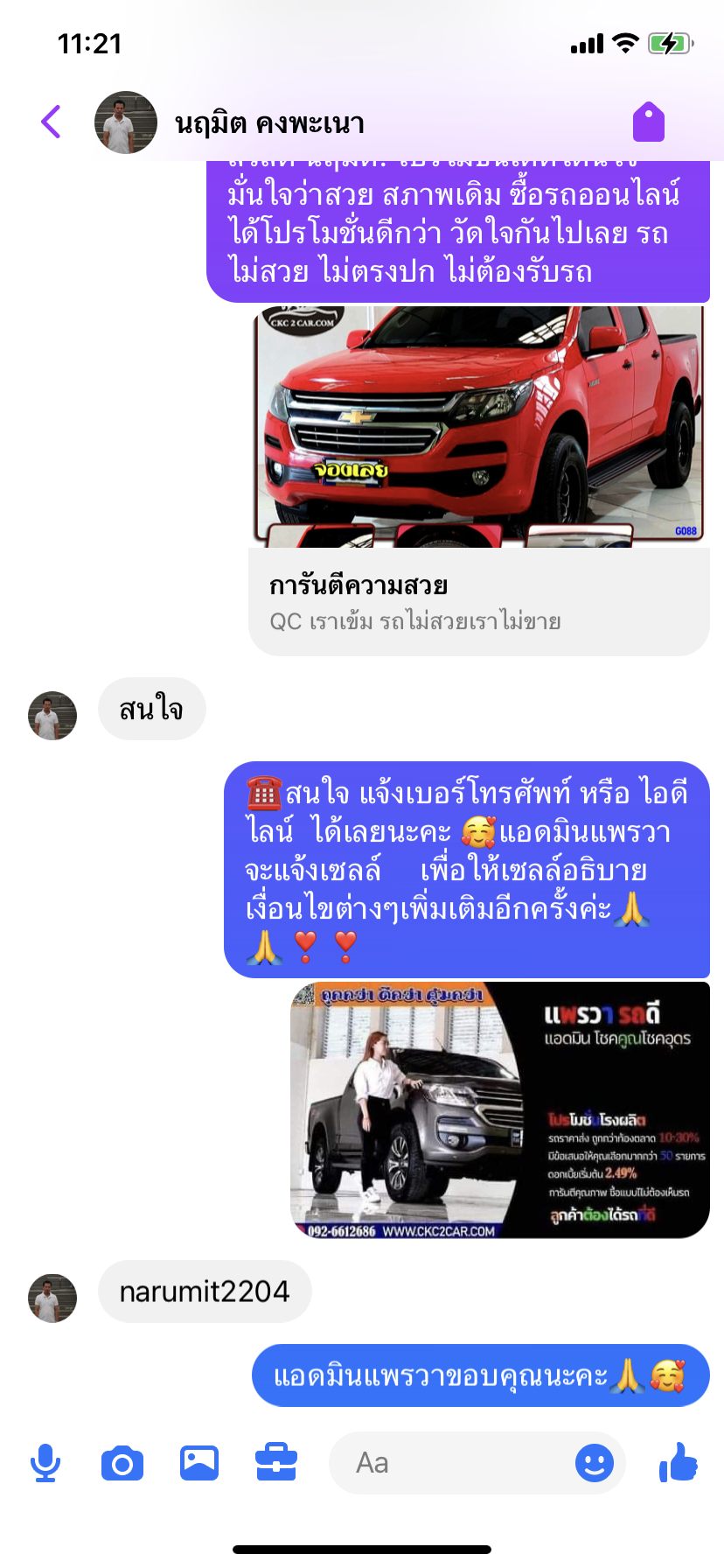Send a thumbs-up like
Screen dimensions: 724x1568
click(x=679, y=1461)
